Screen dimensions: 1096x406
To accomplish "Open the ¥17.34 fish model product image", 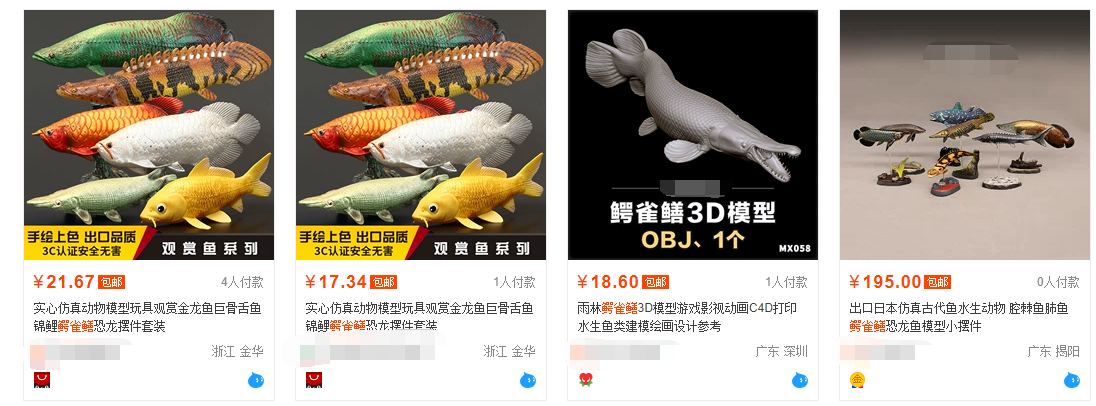I will (421, 135).
